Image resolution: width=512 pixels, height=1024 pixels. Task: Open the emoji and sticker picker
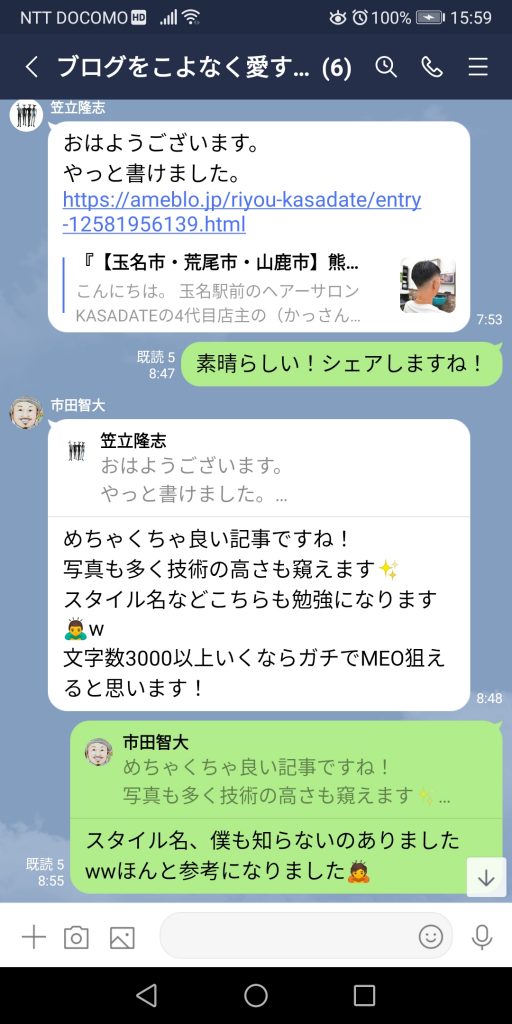(x=431, y=937)
